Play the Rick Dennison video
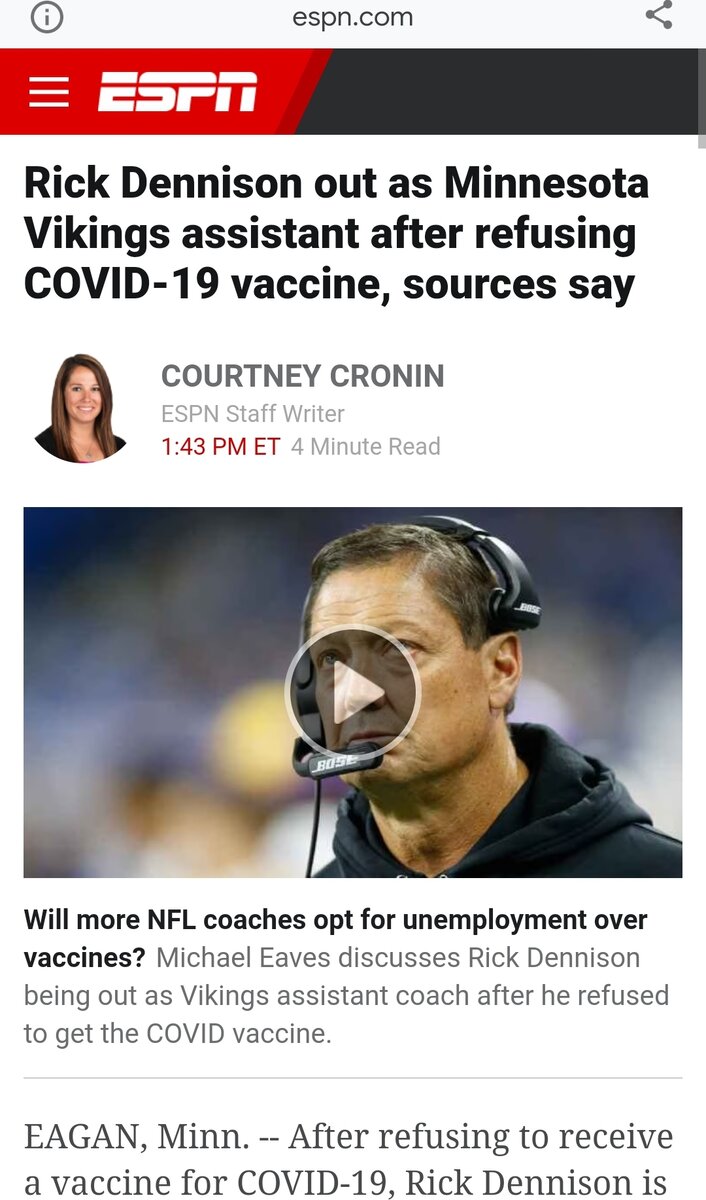706x1200 pixels. pos(353,692)
